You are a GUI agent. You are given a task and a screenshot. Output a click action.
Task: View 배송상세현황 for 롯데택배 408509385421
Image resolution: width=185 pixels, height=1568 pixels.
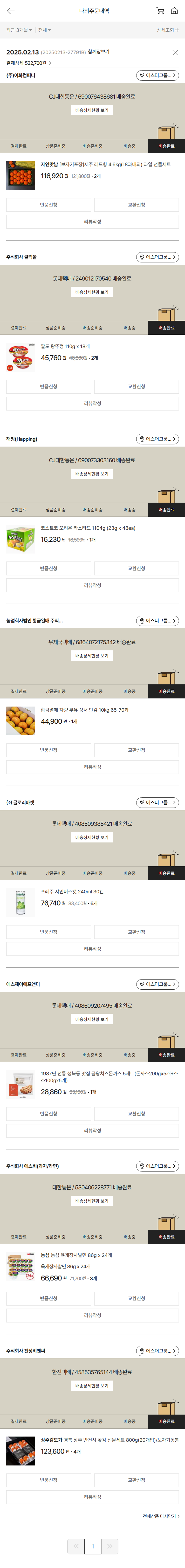coord(92,838)
